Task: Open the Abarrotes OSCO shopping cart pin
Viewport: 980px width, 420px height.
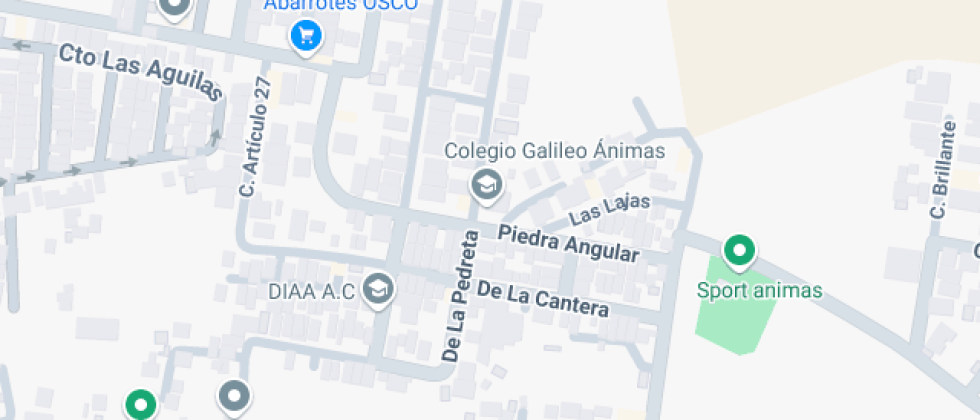Action: tap(305, 37)
